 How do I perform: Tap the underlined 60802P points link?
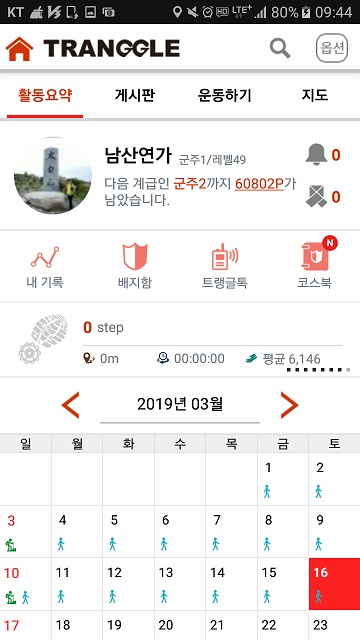(259, 184)
